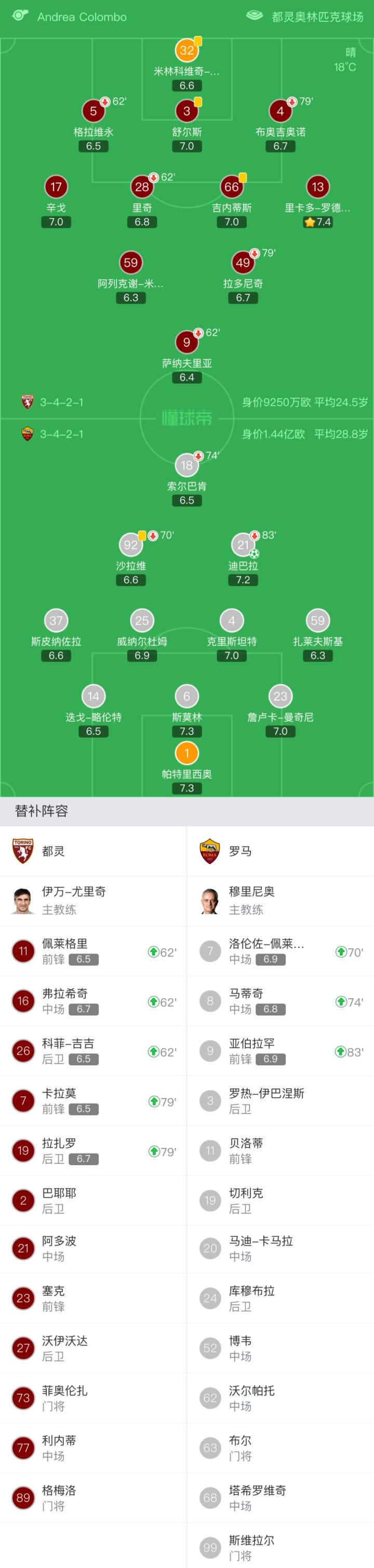Image resolution: width=374 pixels, height=1568 pixels.
Task: Open Torino team 都灵 page
Action: tap(53, 852)
